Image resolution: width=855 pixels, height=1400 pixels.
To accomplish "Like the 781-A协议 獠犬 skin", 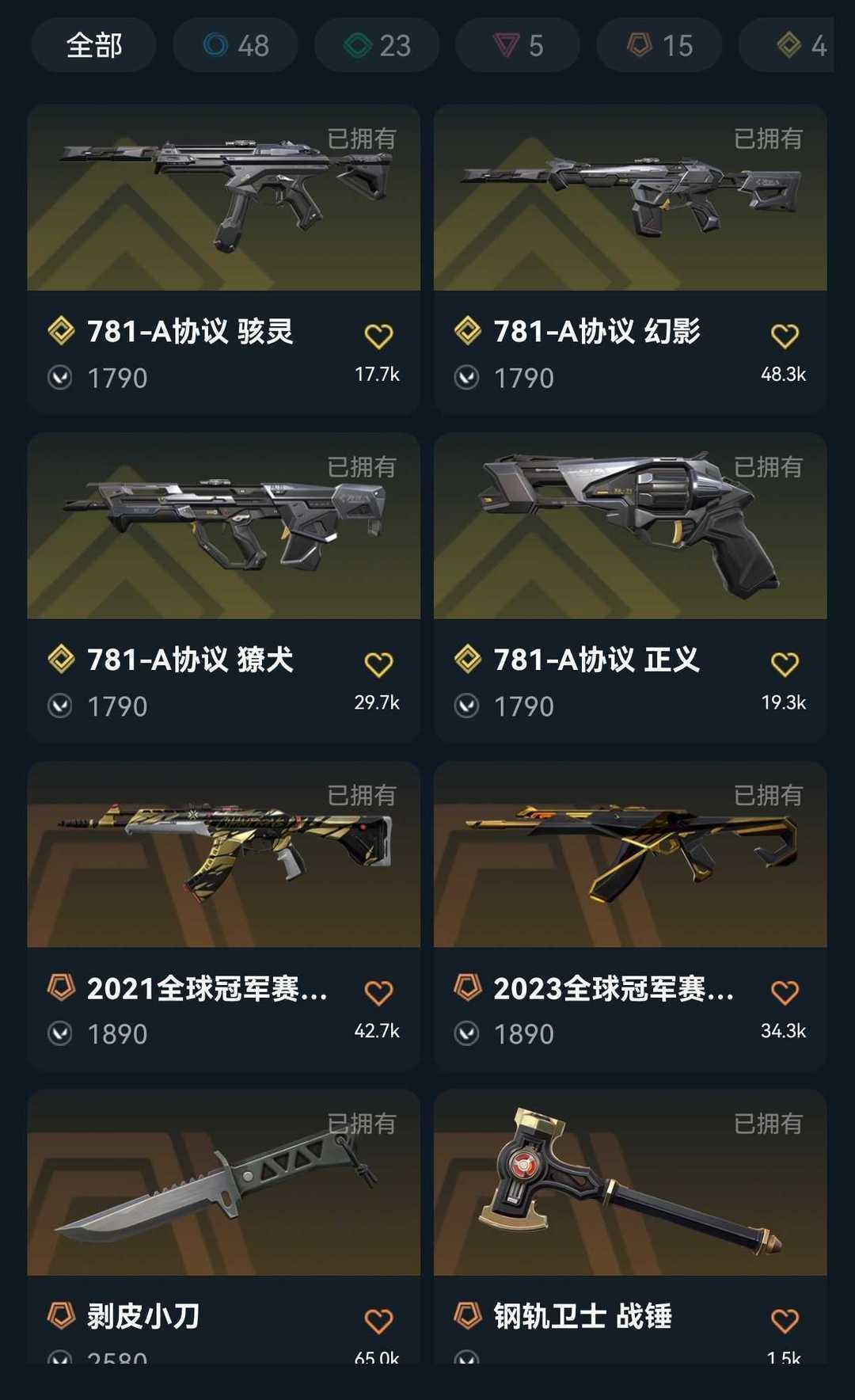I will 378,664.
